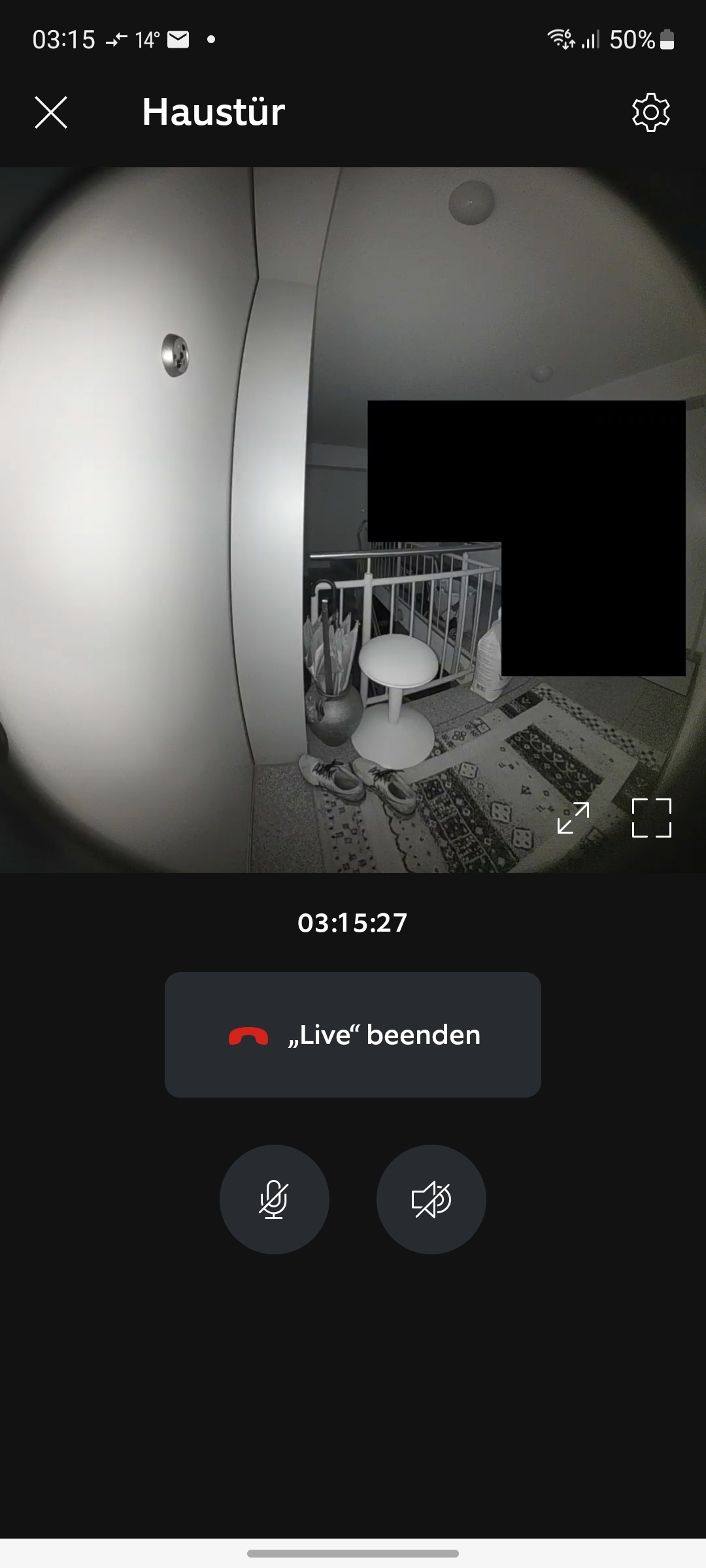Toggle the muted microphone button
The width and height of the screenshot is (706, 1568).
275,1200
